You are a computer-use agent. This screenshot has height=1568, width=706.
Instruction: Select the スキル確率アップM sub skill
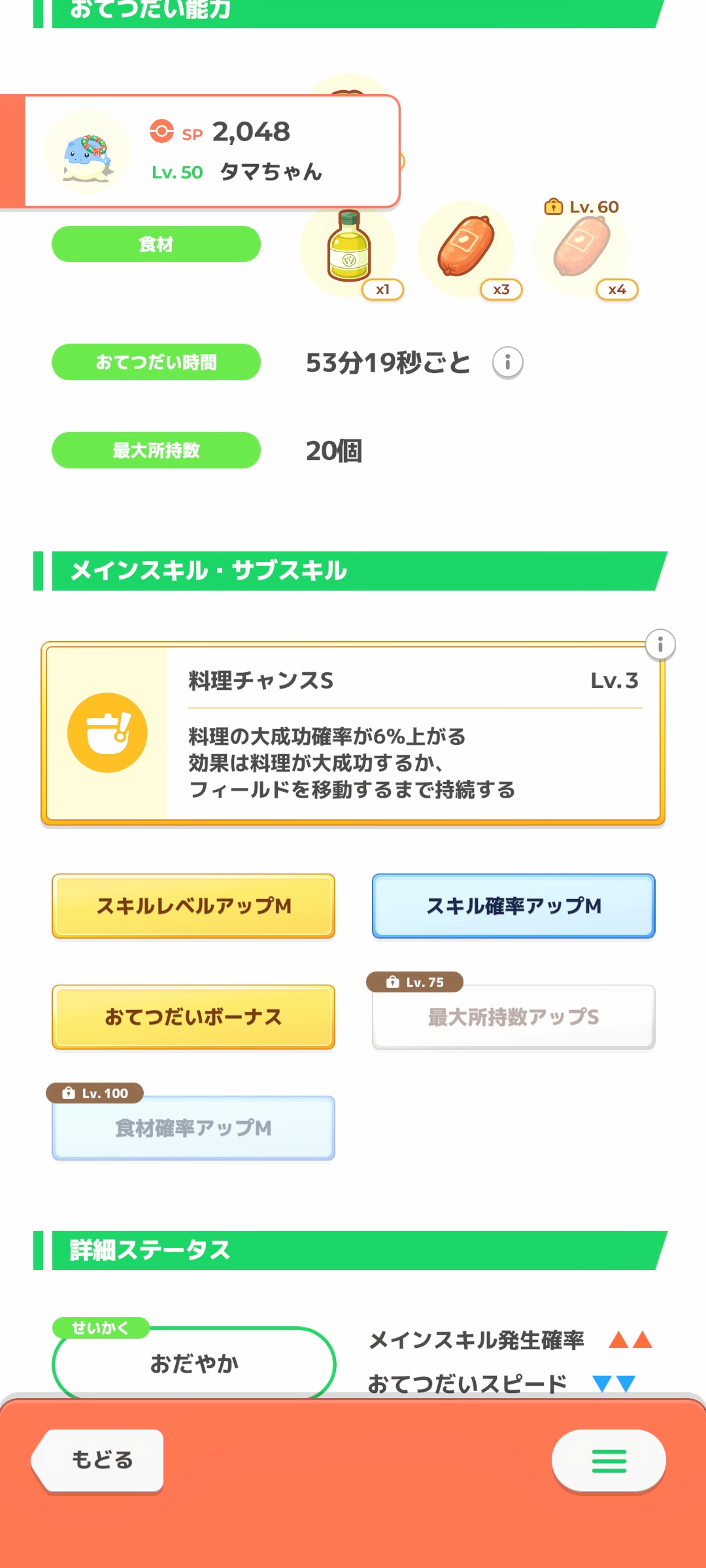[514, 906]
